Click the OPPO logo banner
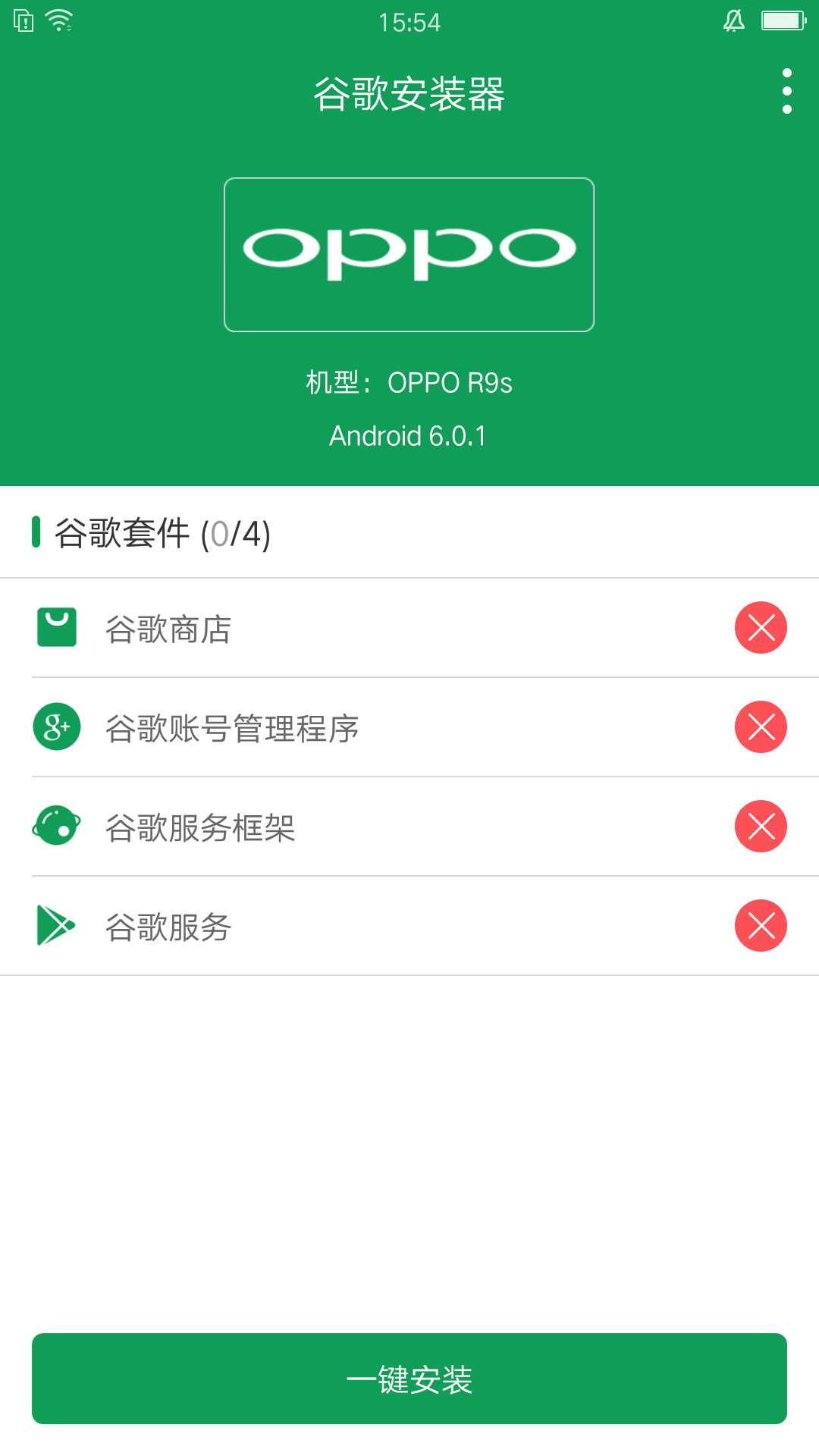 [x=408, y=254]
